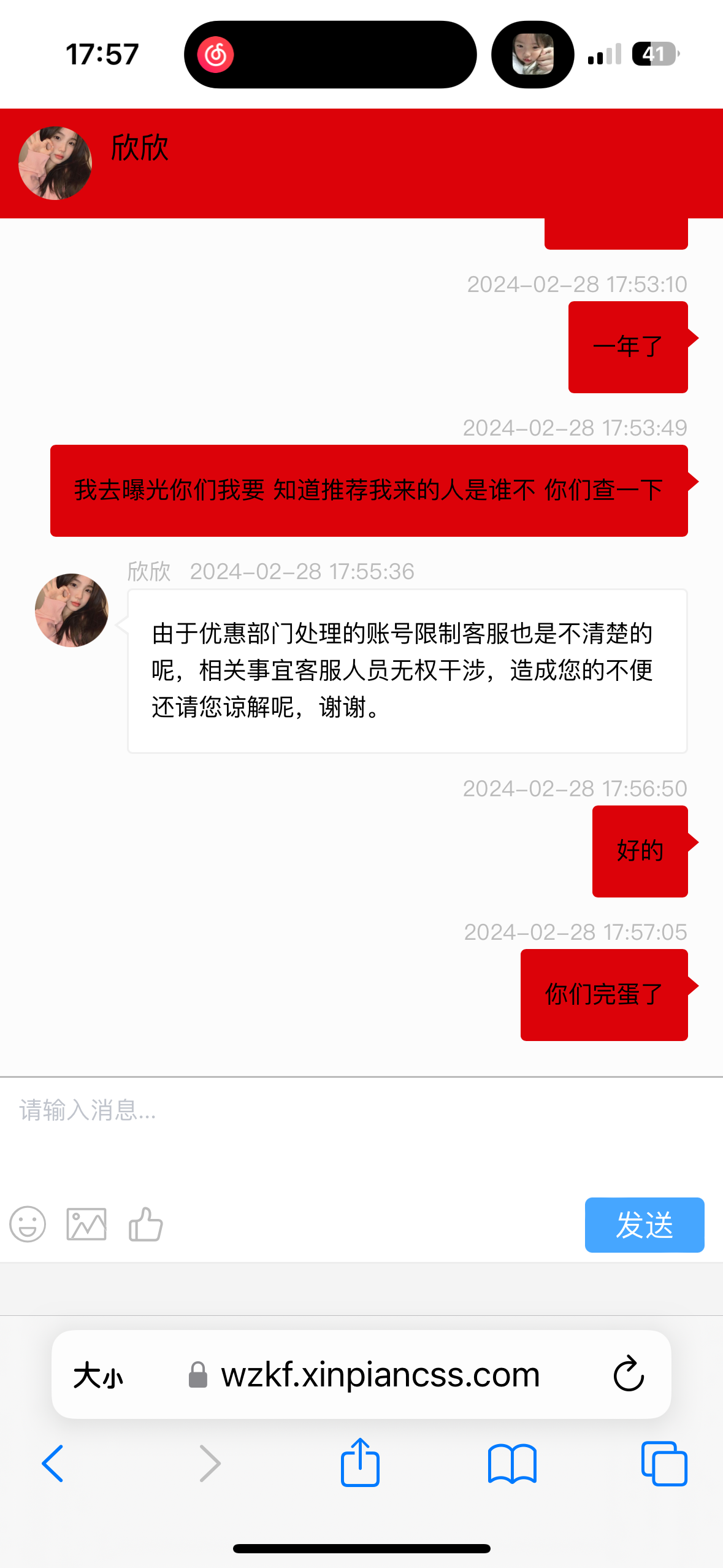Tap the wzkf.xinpiancss.com address bar
This screenshot has width=723, height=1568.
point(380,1375)
